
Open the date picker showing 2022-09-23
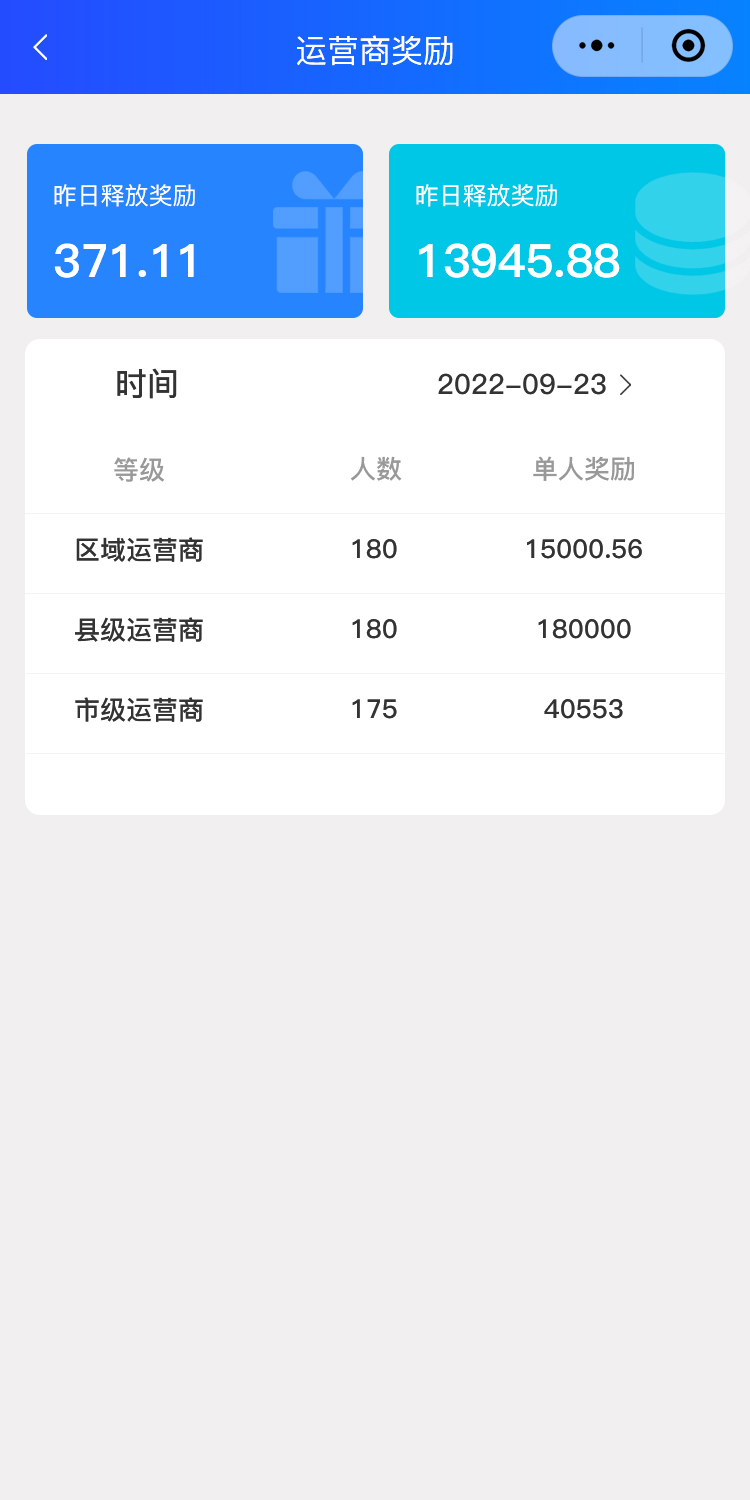click(535, 385)
